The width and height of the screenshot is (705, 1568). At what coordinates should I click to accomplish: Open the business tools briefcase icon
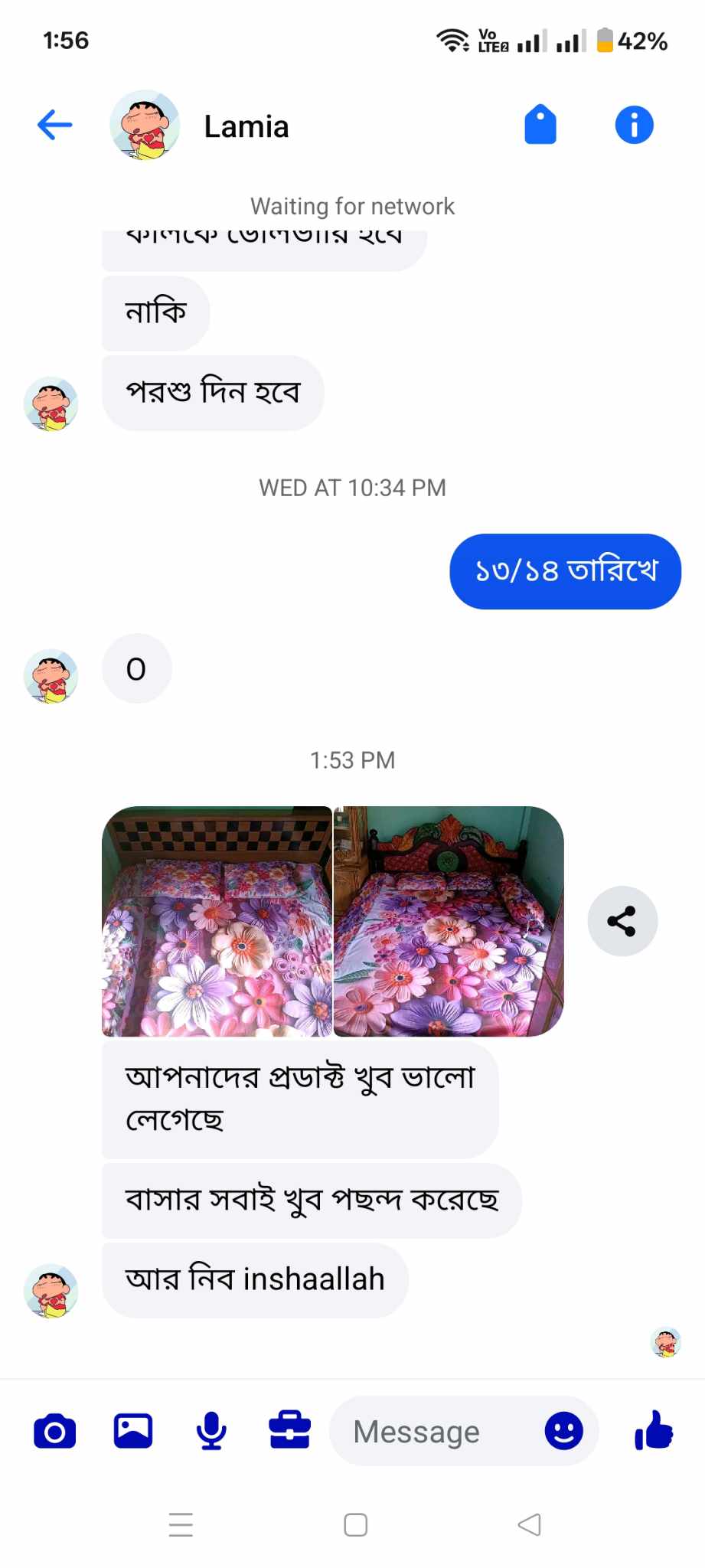(289, 1431)
